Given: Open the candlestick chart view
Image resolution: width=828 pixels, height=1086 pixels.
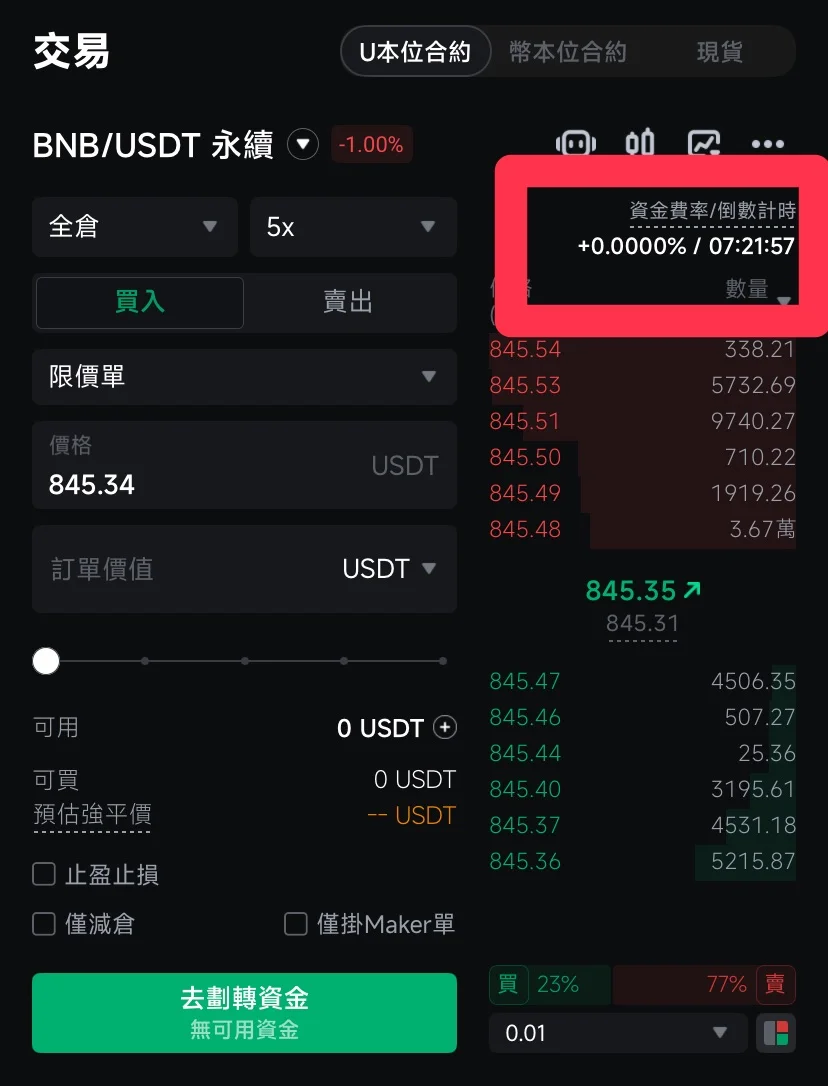Looking at the screenshot, I should click(640, 144).
